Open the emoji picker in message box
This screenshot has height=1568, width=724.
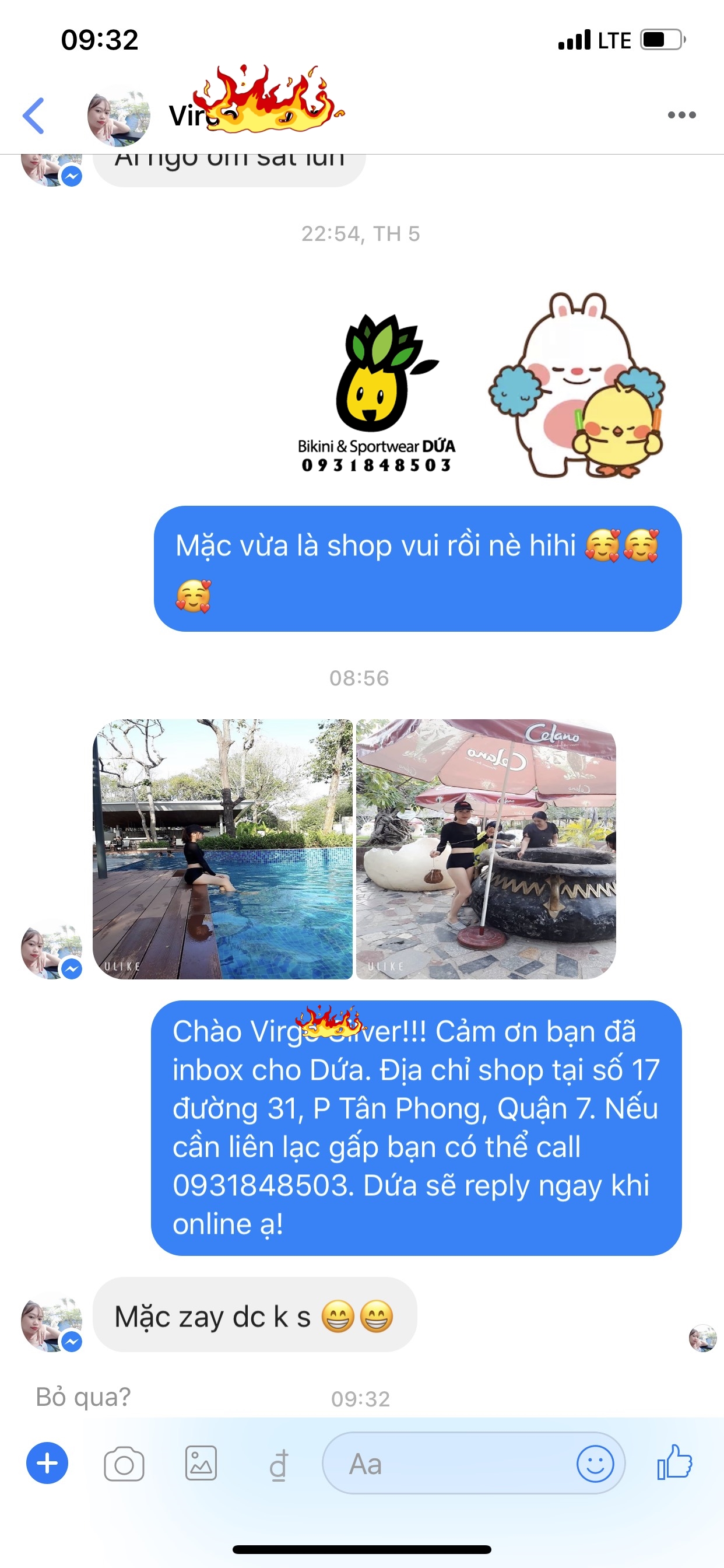[595, 1464]
